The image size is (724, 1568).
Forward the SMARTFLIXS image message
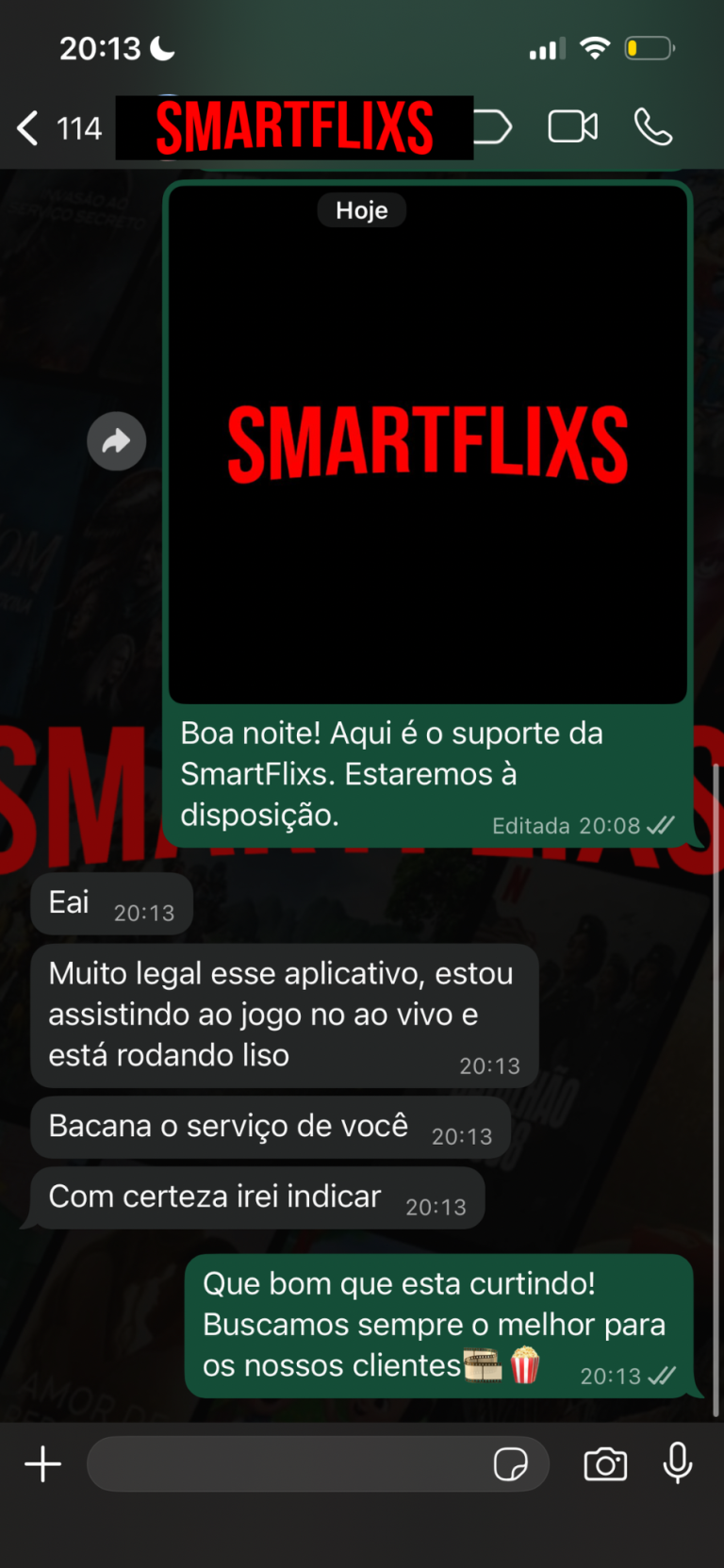116,441
